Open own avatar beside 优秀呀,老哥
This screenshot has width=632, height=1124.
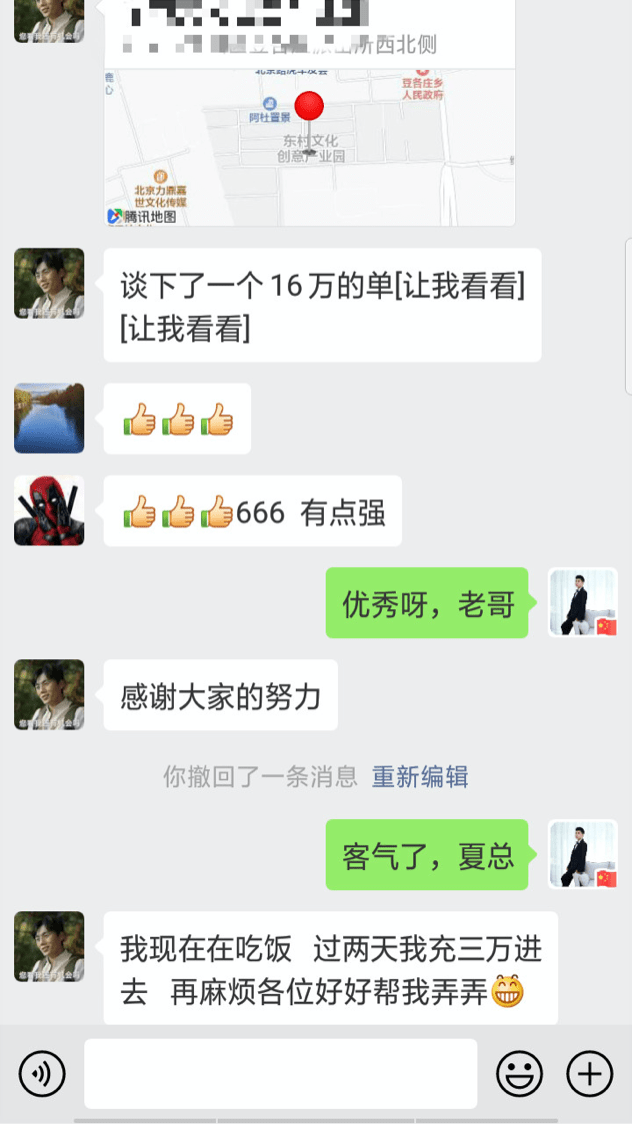coord(583,603)
